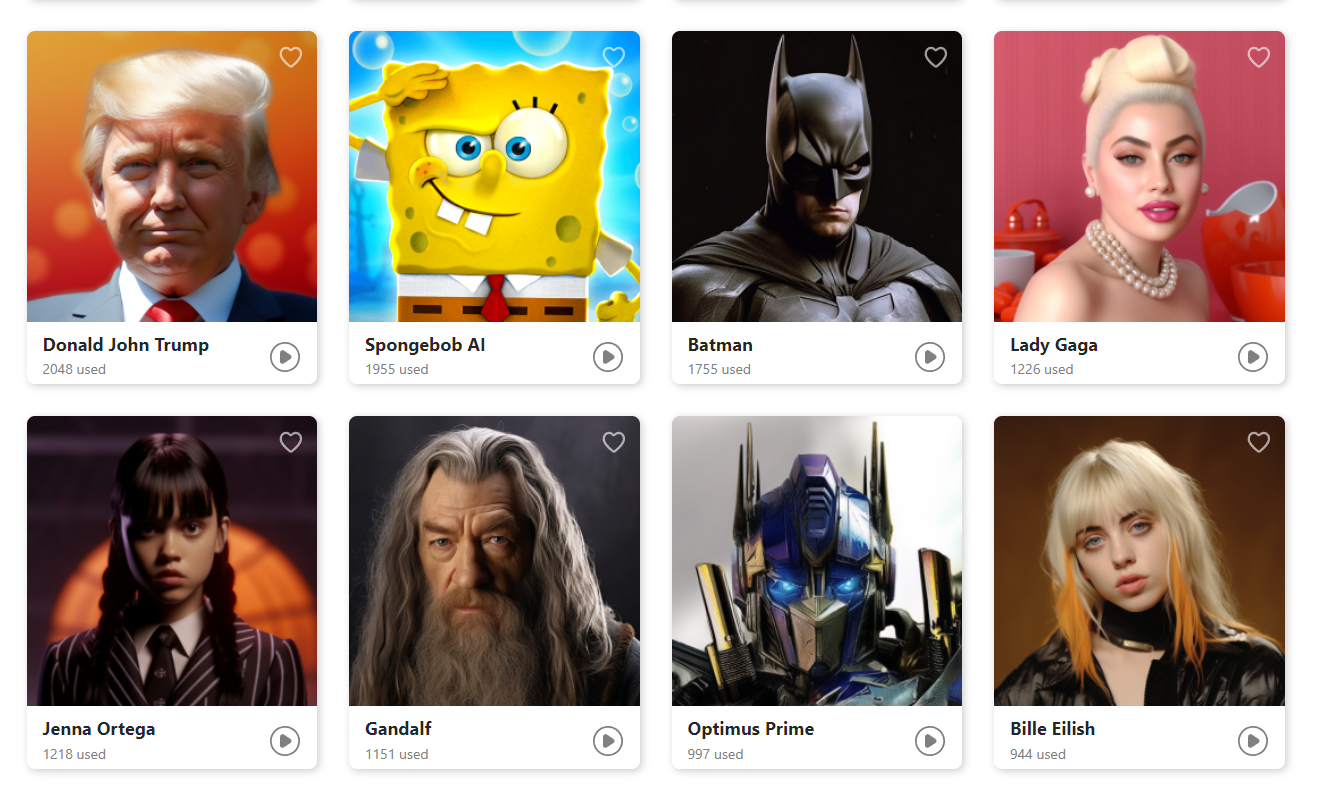The width and height of the screenshot is (1320, 796).
Task: Open the Optimus Prime voice card
Action: tap(816, 560)
